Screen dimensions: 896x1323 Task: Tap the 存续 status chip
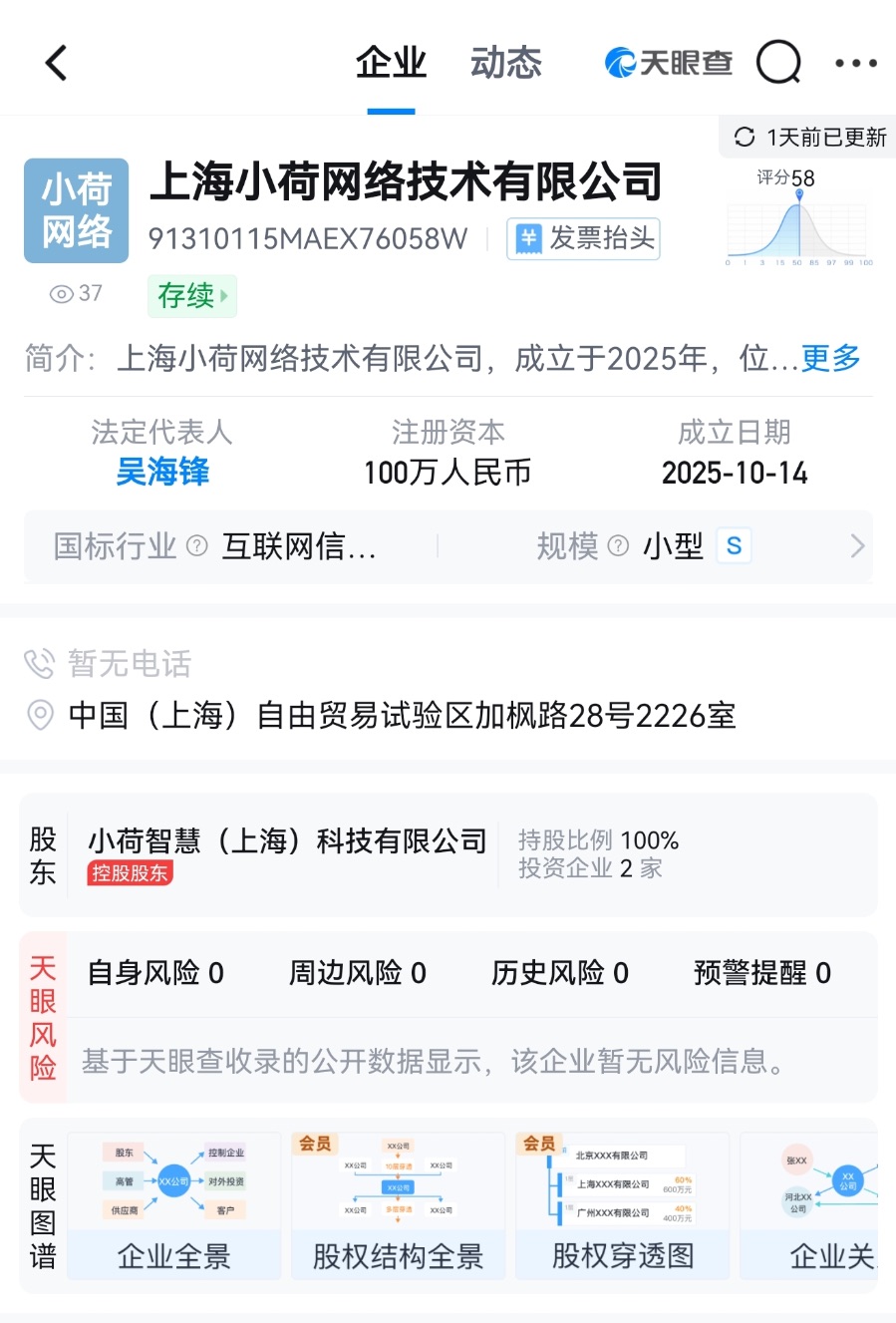(x=192, y=295)
